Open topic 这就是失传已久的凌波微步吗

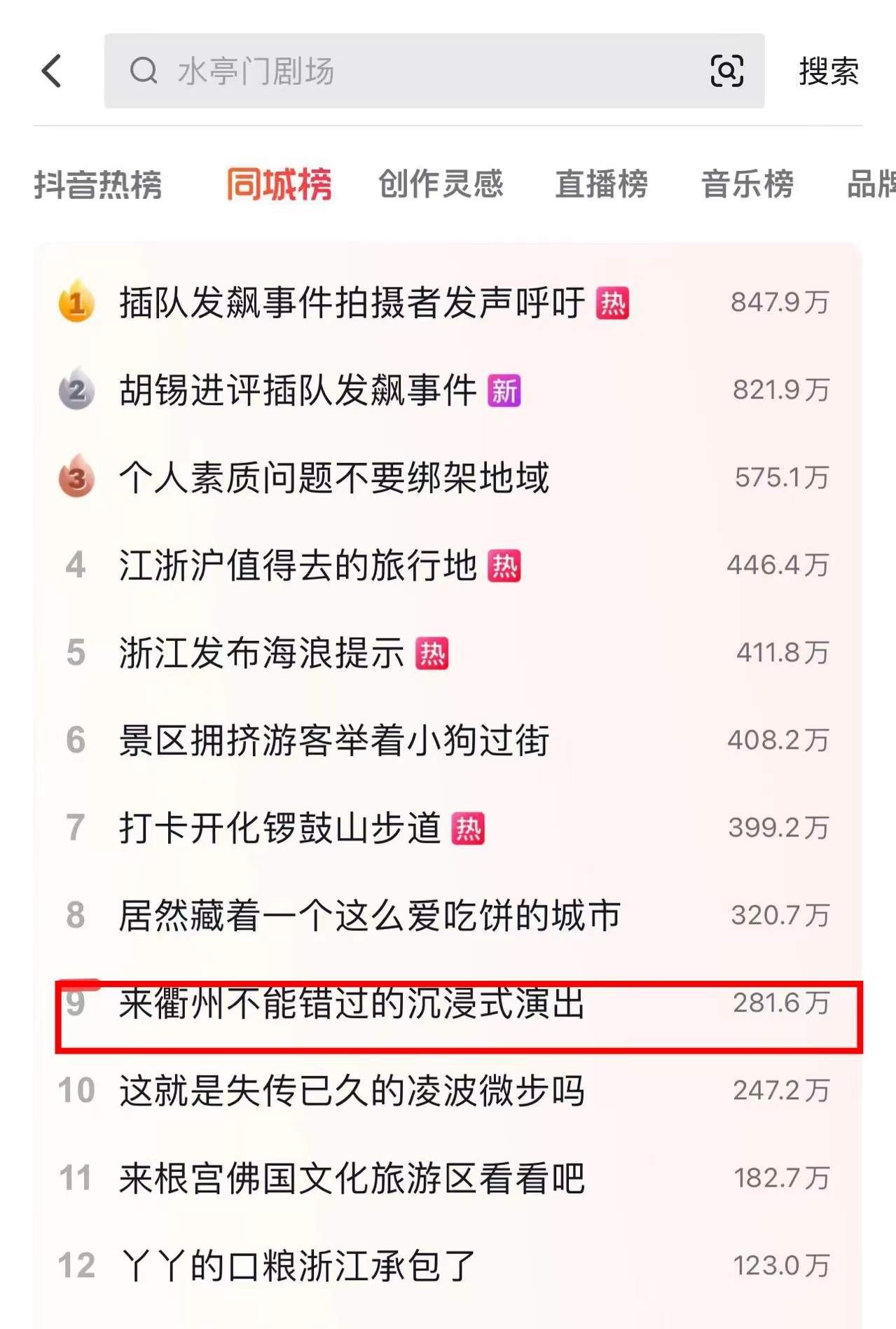coord(352,1091)
